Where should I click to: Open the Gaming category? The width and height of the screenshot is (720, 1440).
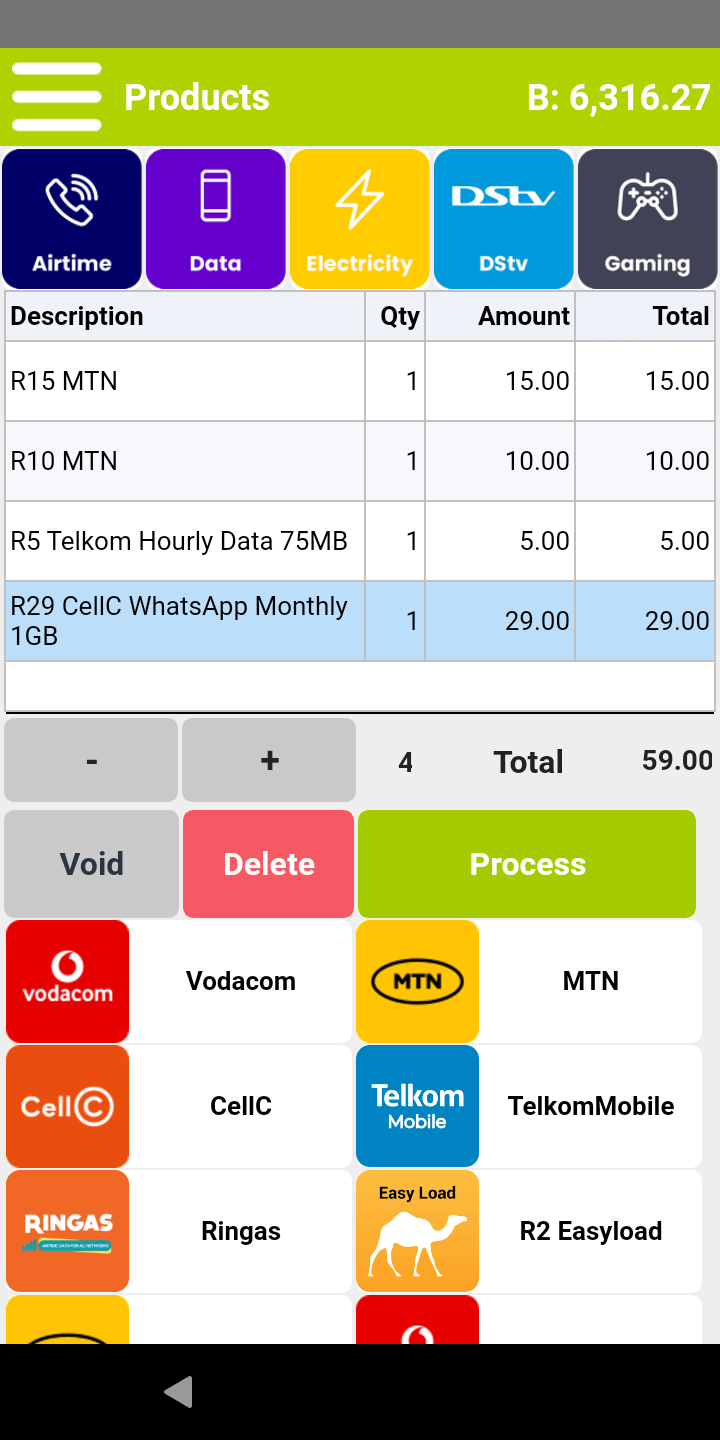(x=648, y=219)
